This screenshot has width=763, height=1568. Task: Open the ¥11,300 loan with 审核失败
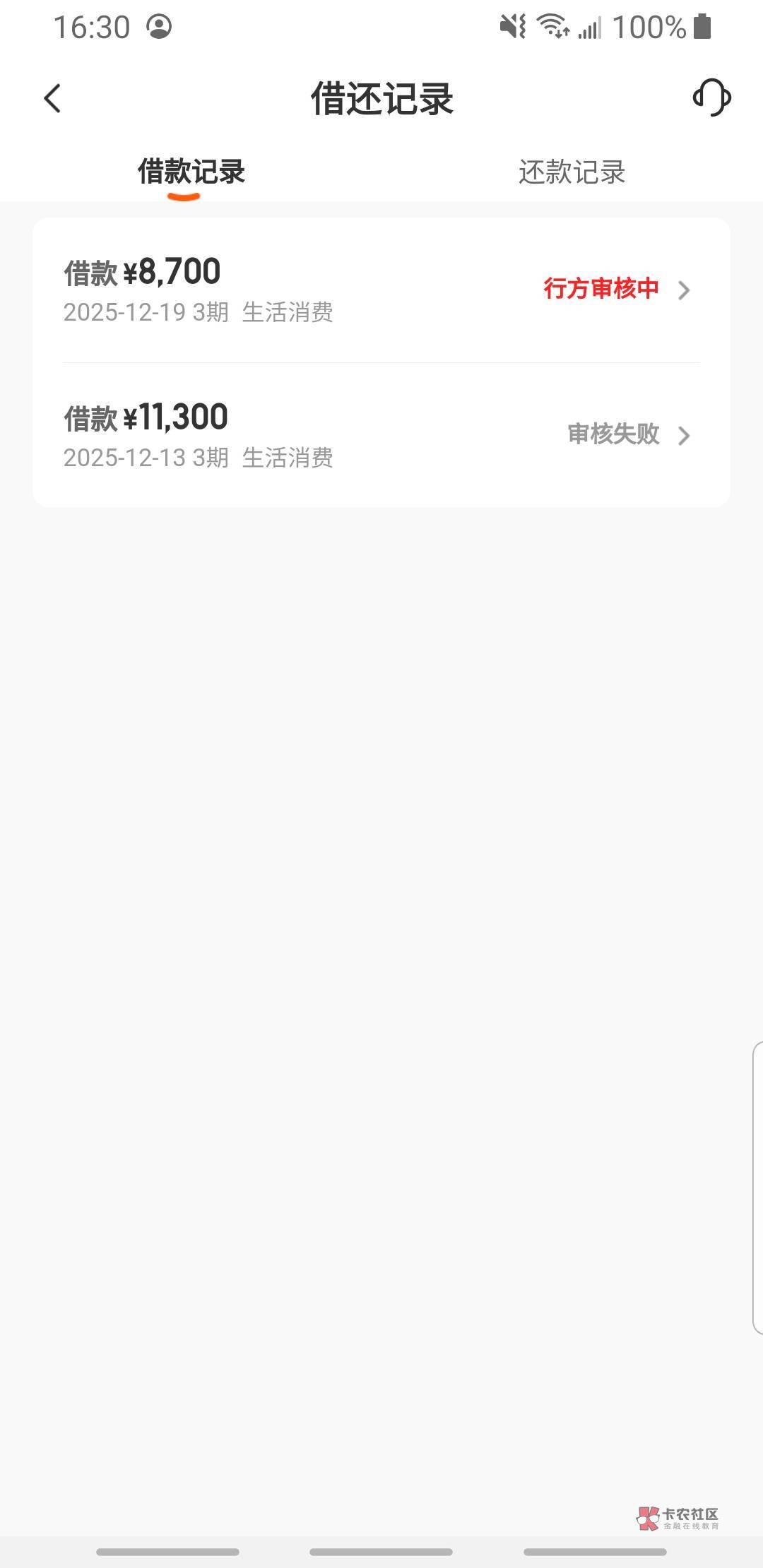(x=381, y=435)
